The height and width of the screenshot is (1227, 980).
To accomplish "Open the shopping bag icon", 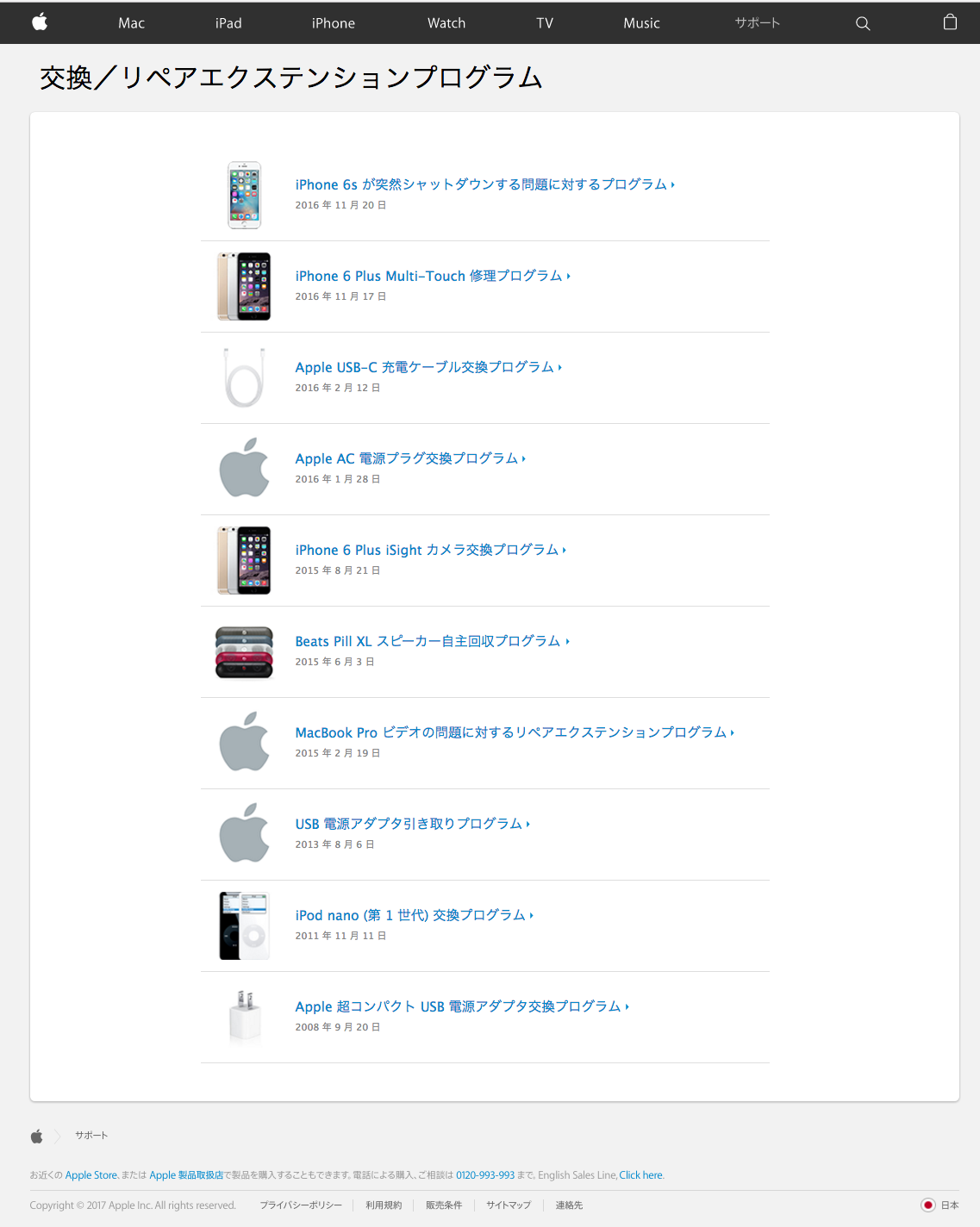I will click(x=950, y=22).
